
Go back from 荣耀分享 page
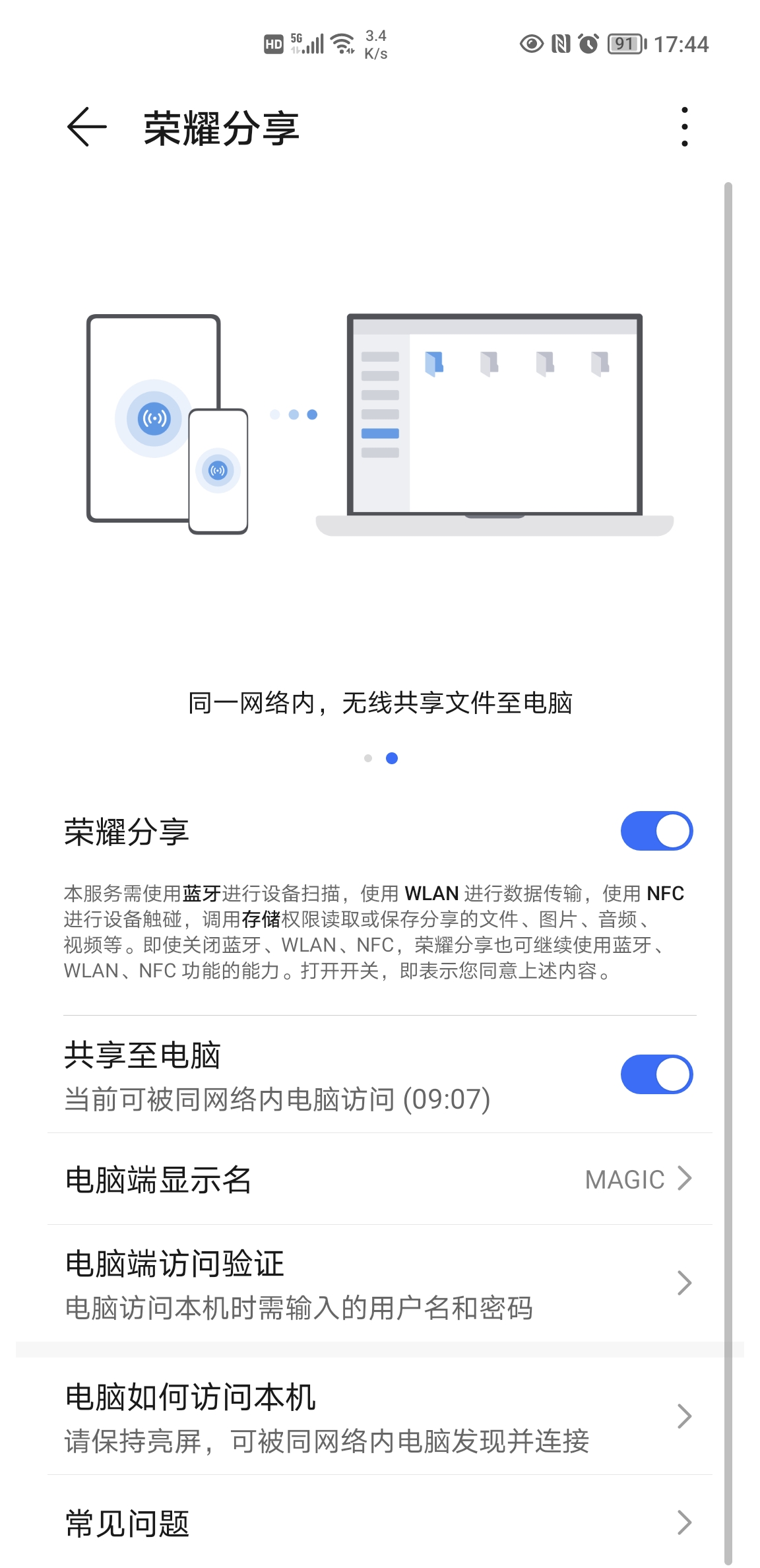coord(87,127)
